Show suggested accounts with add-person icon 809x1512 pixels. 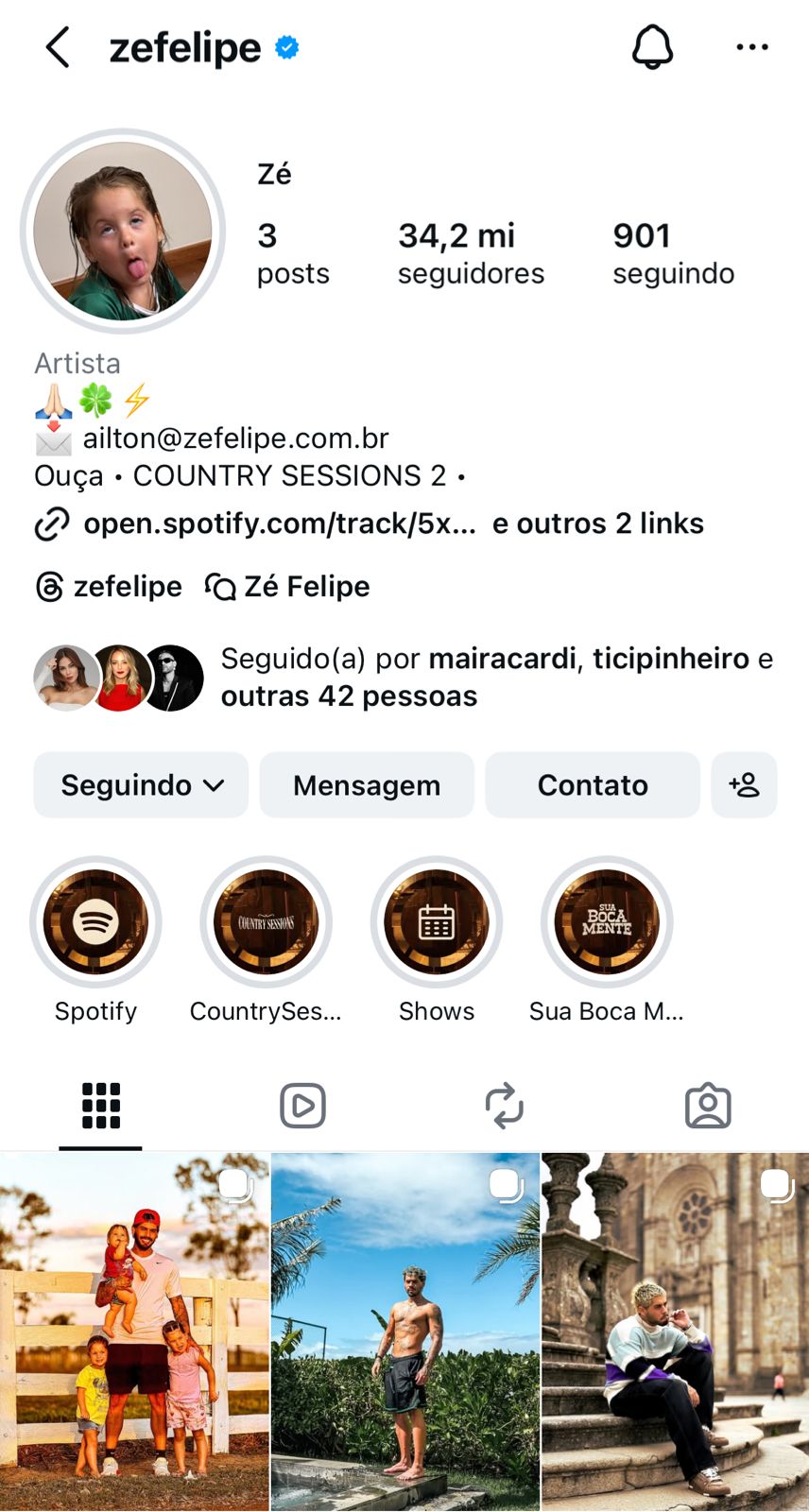tap(744, 785)
